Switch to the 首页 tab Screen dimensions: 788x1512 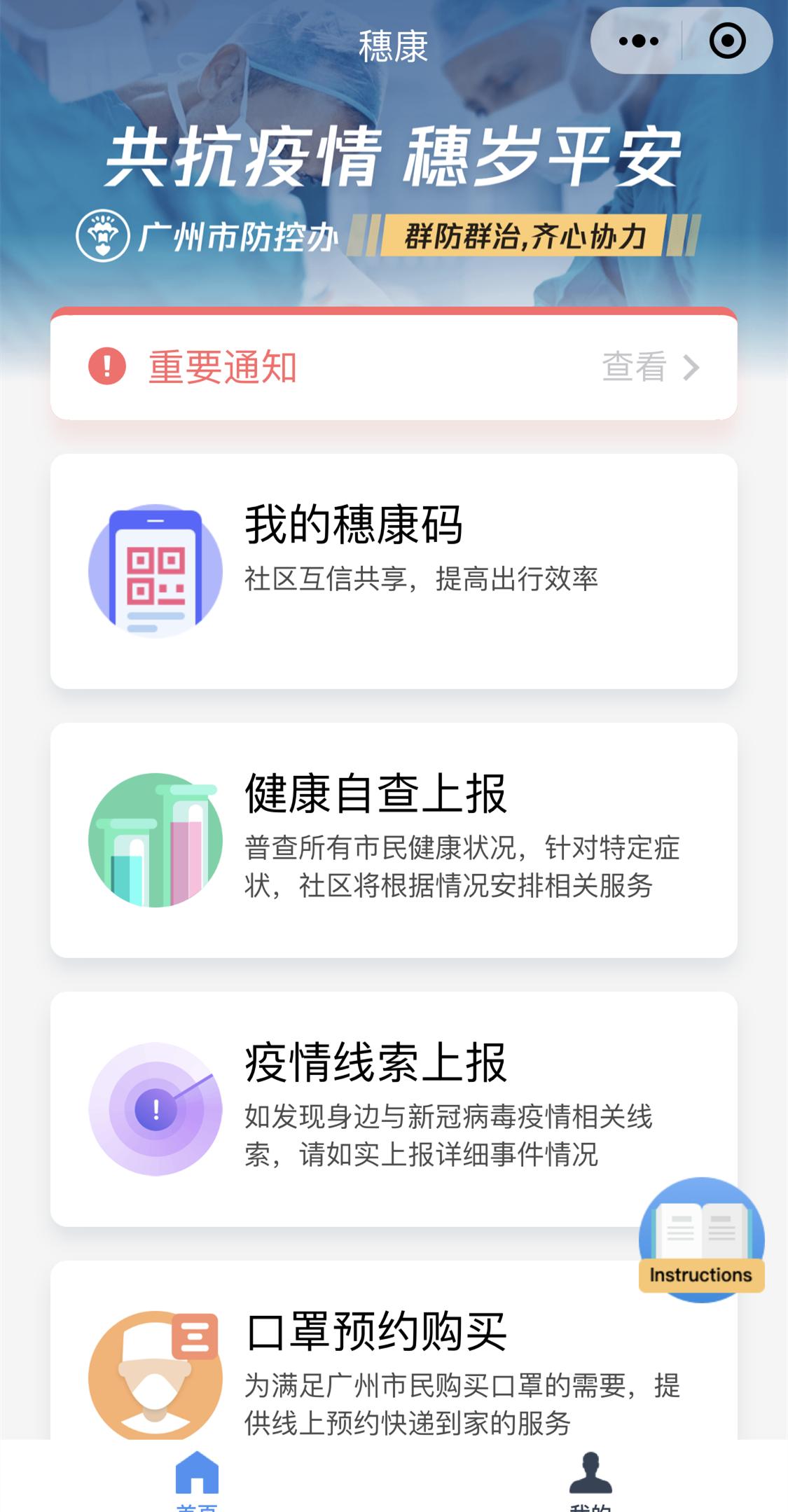tap(198, 1492)
